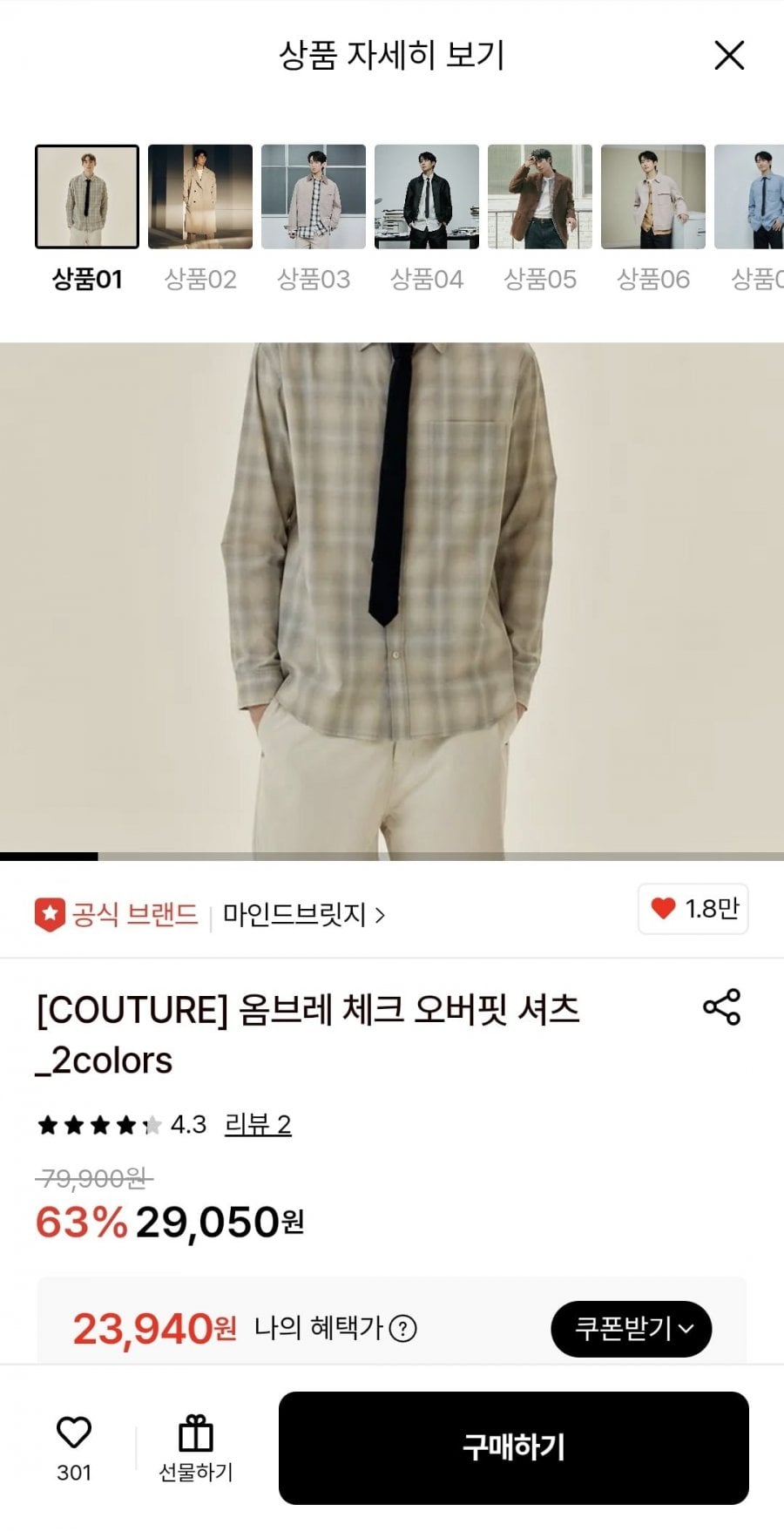This screenshot has width=784, height=1531.
Task: Open the 마인드브릿지 brand page
Action: click(303, 915)
